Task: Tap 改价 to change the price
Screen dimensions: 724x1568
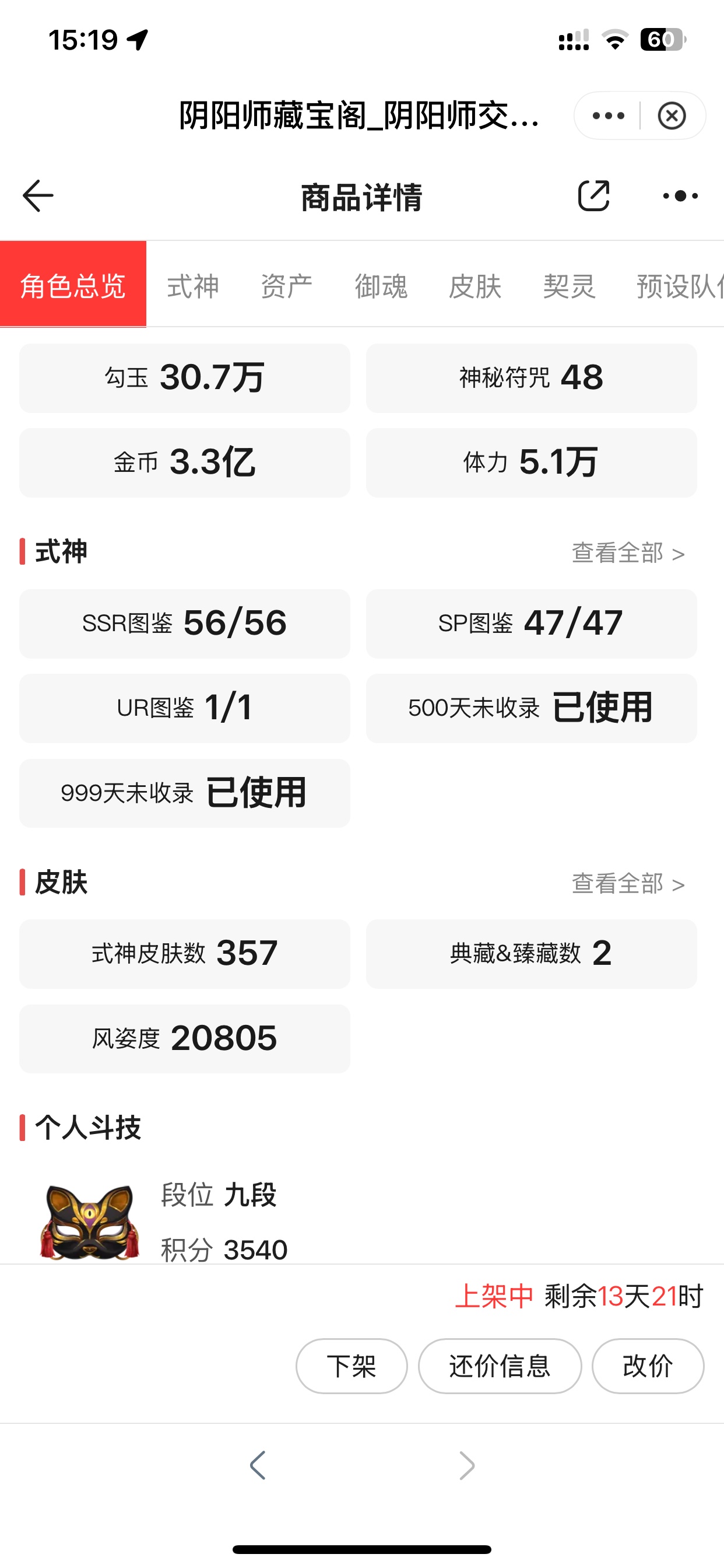Action: point(647,1366)
